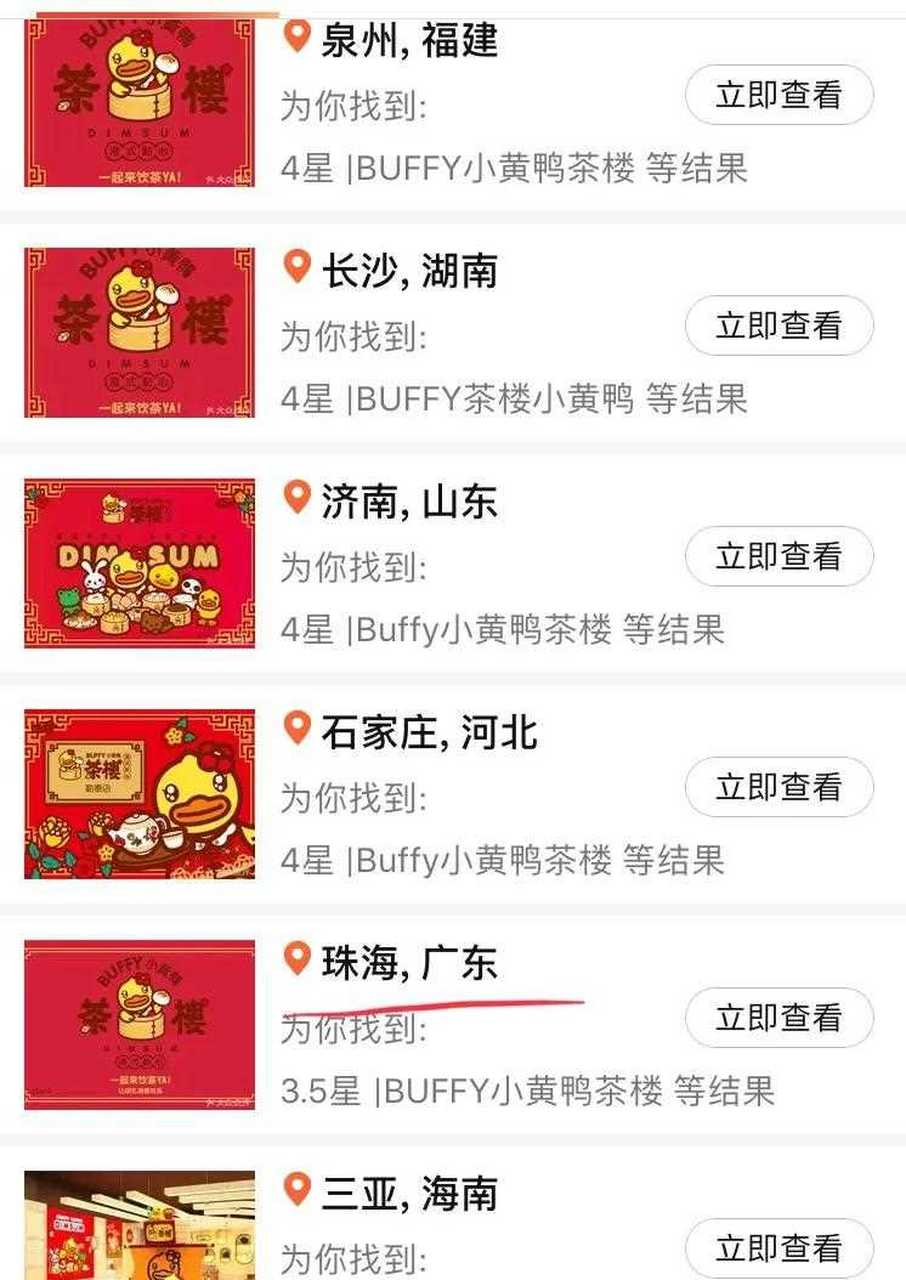906x1280 pixels.
Task: Tap 立即查看 for the 珠海 listing
Action: tap(779, 1017)
